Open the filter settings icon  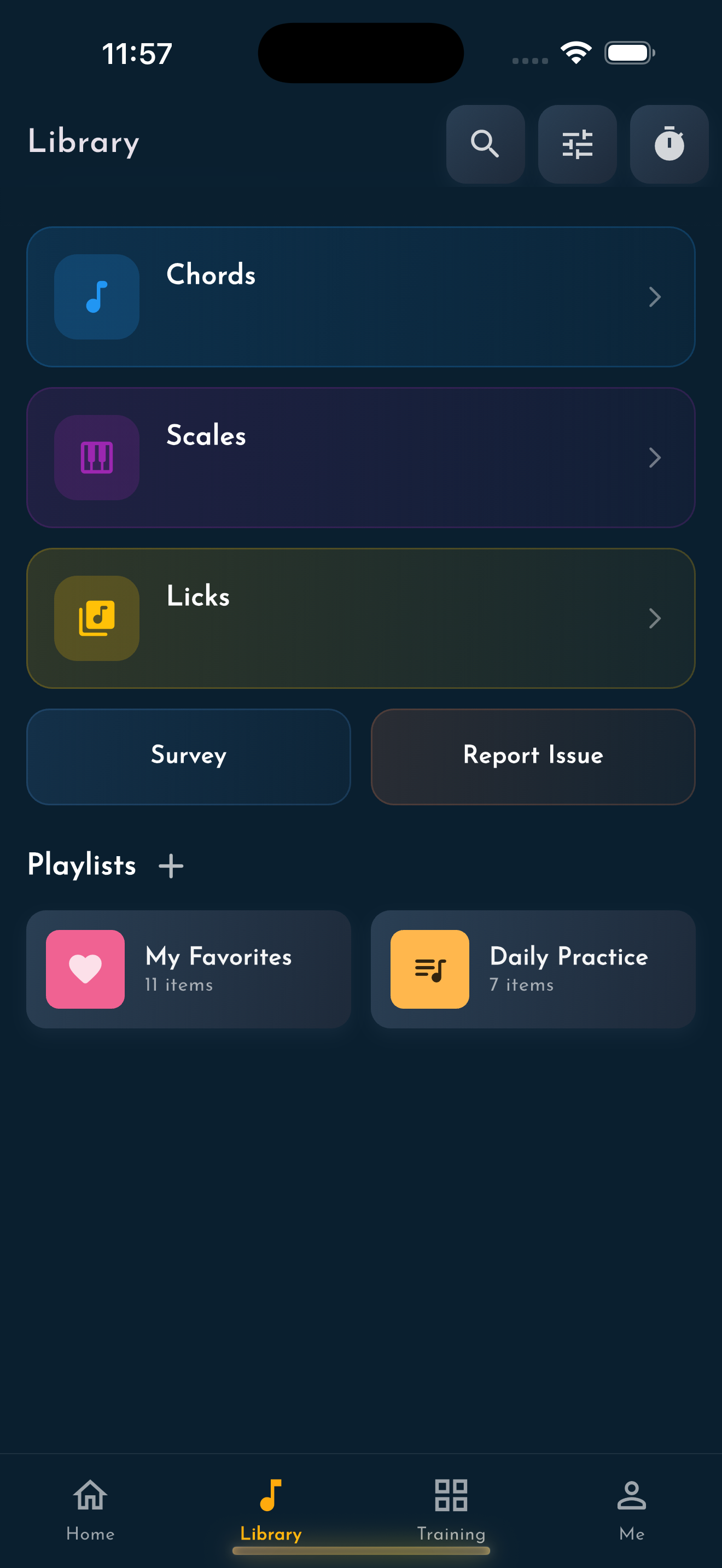[577, 144]
